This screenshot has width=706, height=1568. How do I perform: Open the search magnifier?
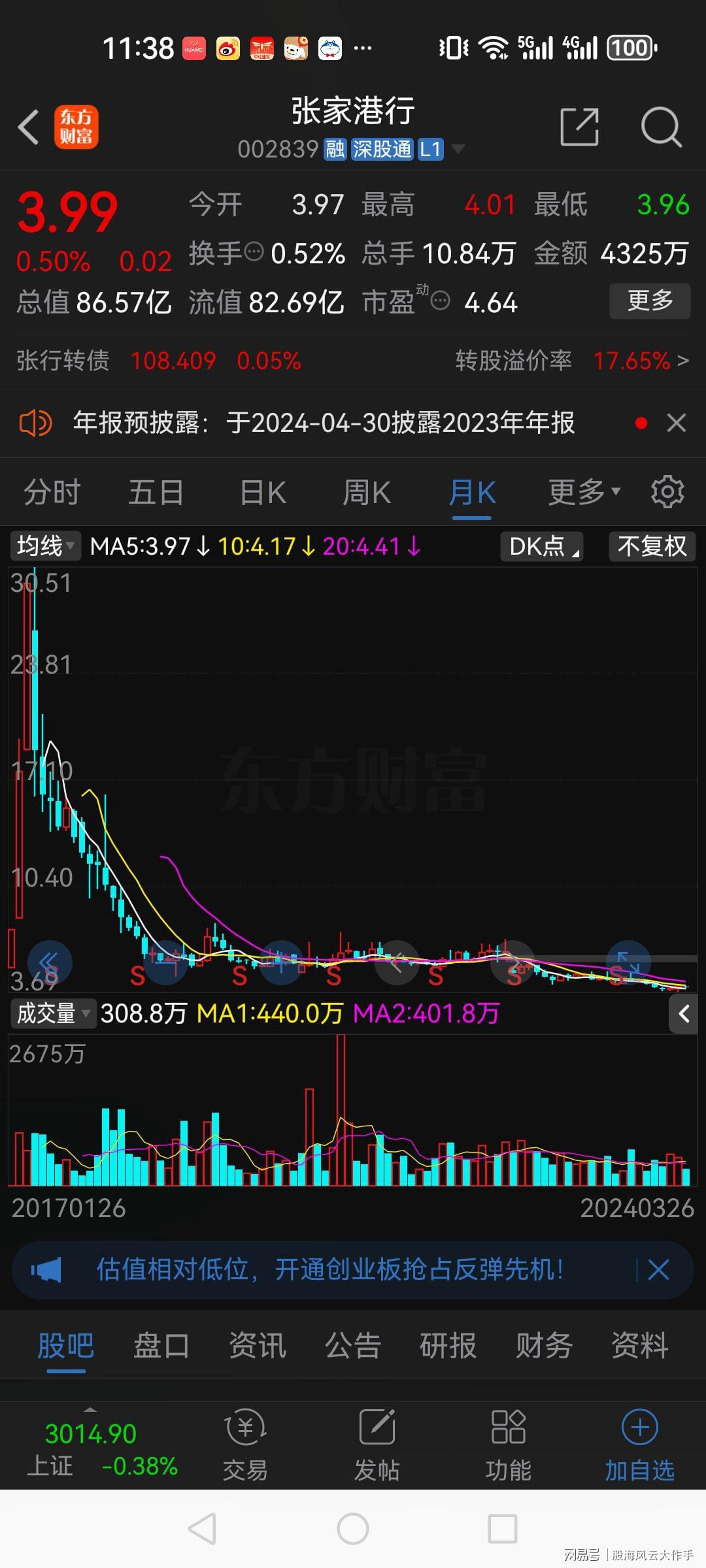click(x=661, y=127)
